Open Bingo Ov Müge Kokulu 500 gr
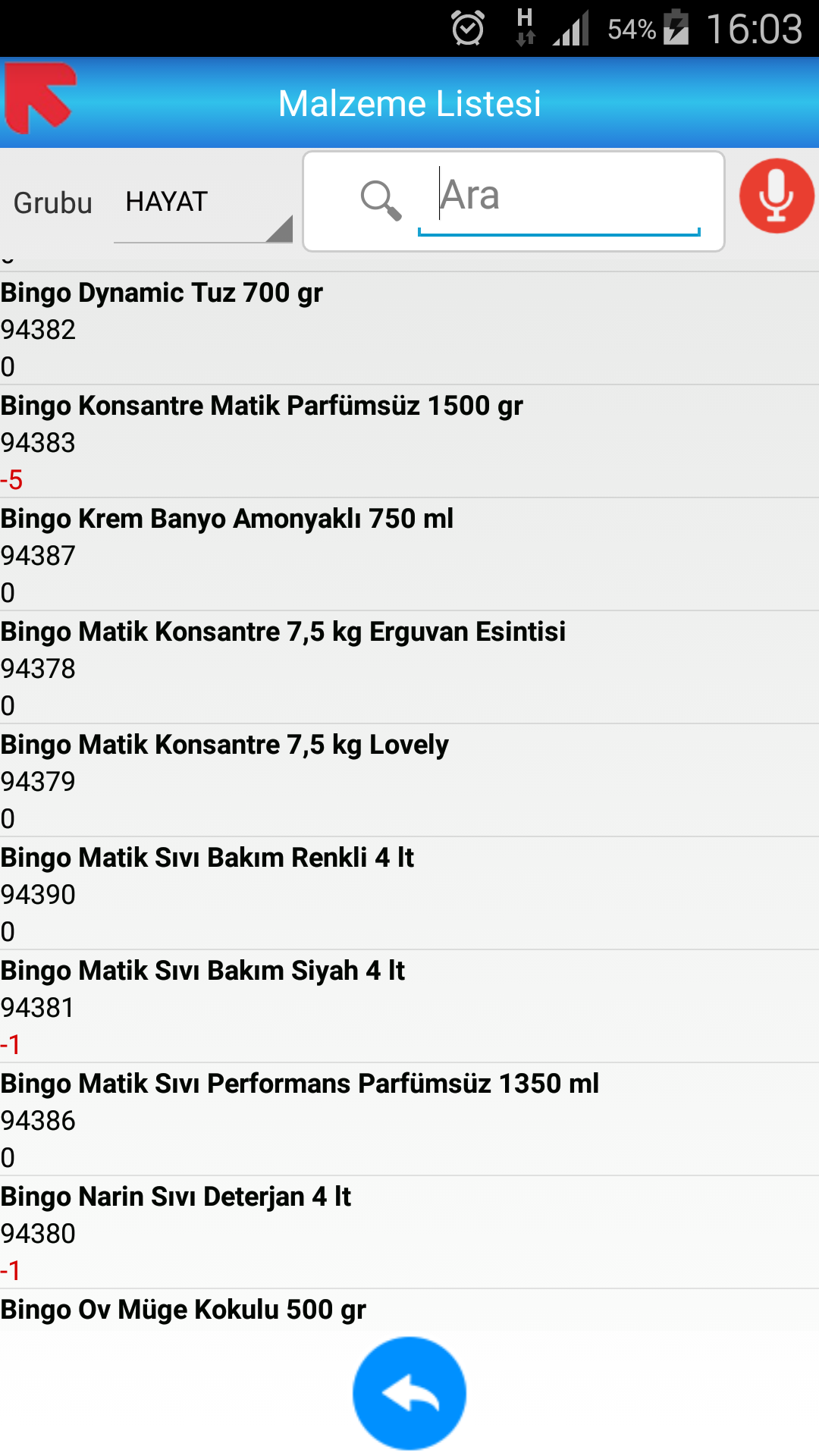The image size is (819, 1456). tap(409, 1310)
